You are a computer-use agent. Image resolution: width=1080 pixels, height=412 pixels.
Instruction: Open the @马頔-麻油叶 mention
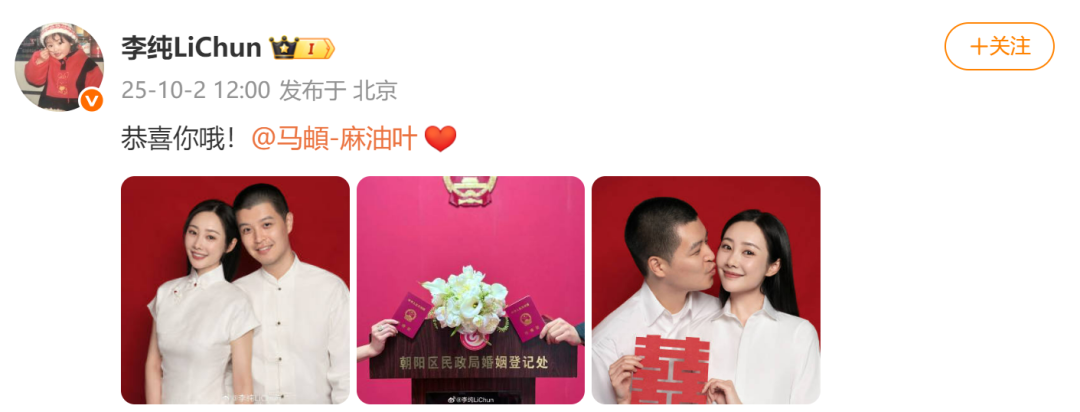pyautogui.click(x=333, y=138)
